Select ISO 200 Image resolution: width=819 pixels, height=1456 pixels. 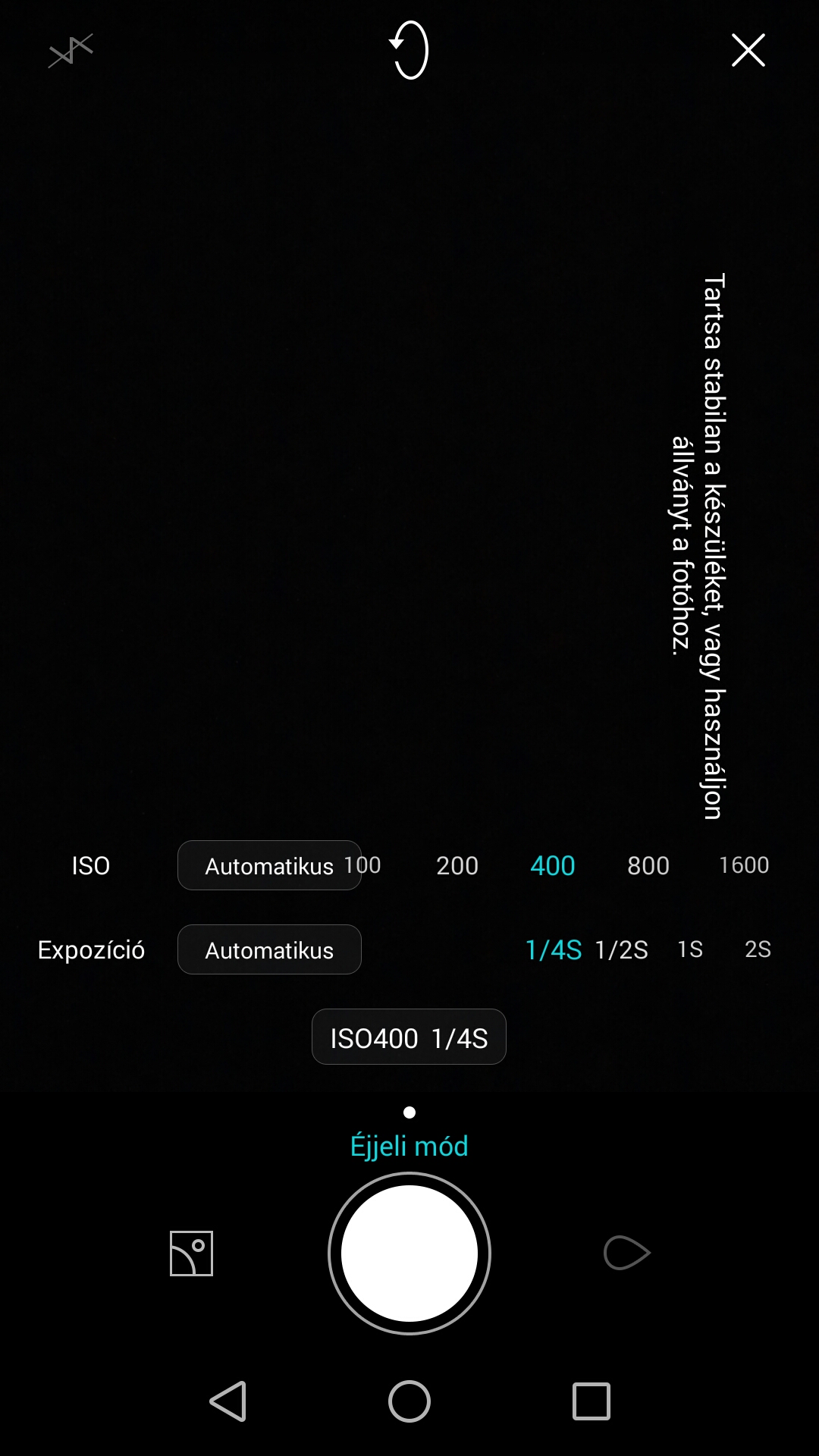[x=457, y=865]
